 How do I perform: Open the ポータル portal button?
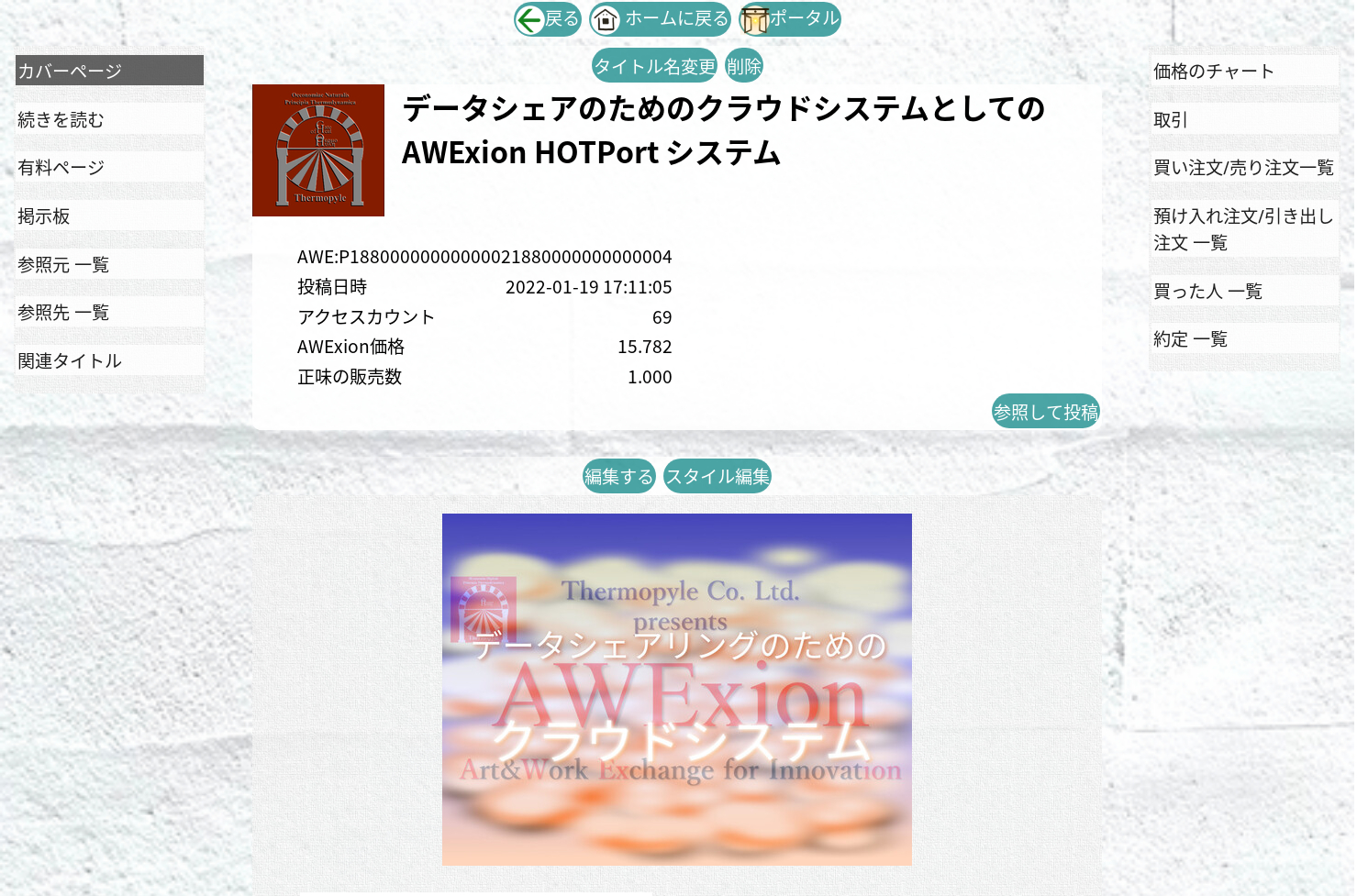790,18
